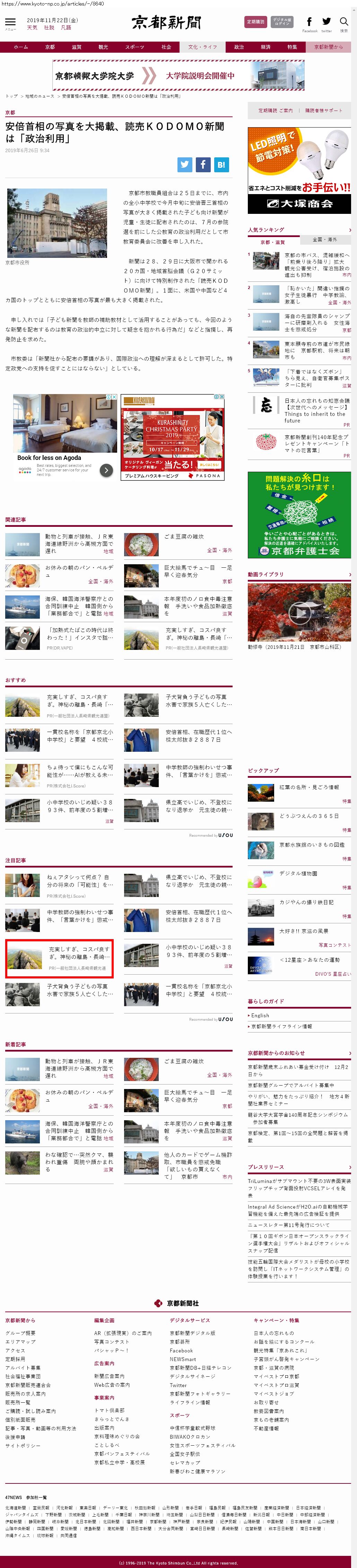Switch to the スポーツ navigation tab

[x=134, y=47]
